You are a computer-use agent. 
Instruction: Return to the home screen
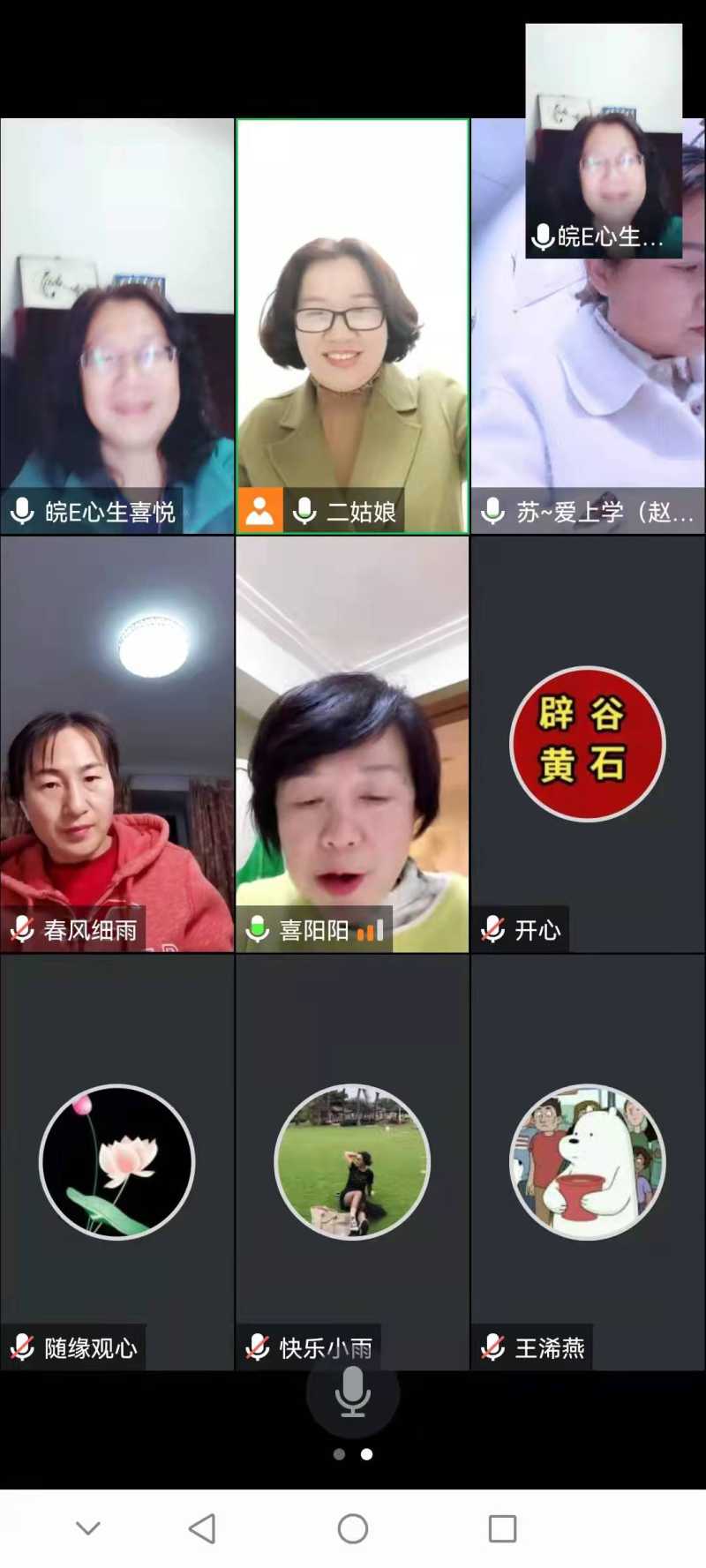[x=353, y=1528]
